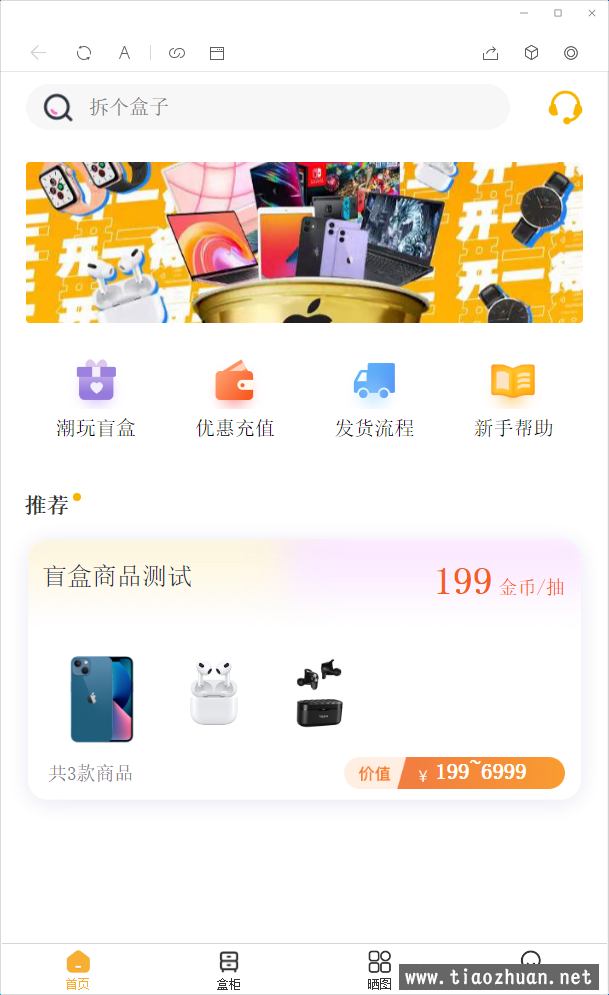
Task: Open the 盲盒商品测试 blind box card
Action: pos(304,670)
